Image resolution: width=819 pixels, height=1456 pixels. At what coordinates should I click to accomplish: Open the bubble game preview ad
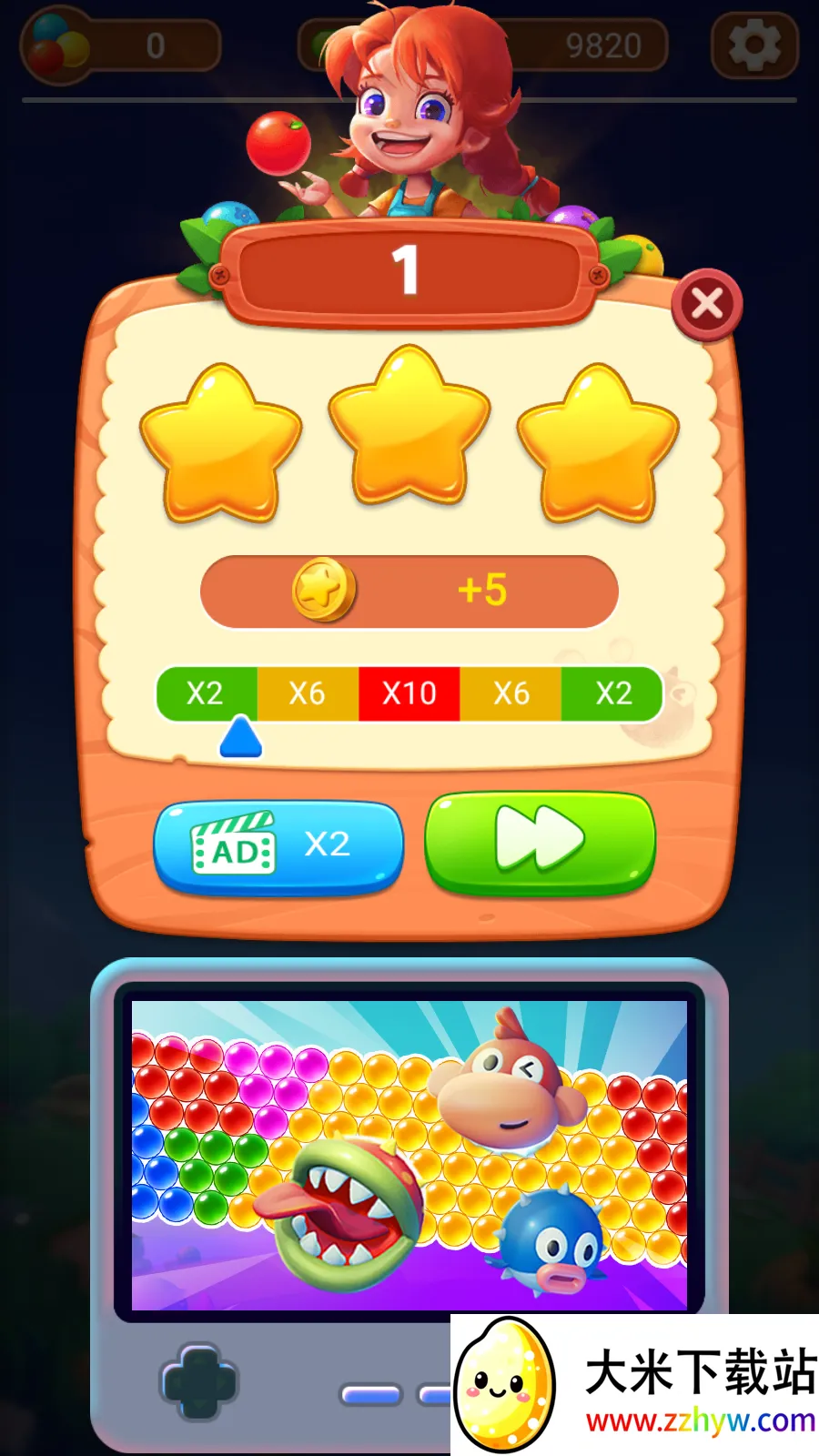click(409, 1154)
